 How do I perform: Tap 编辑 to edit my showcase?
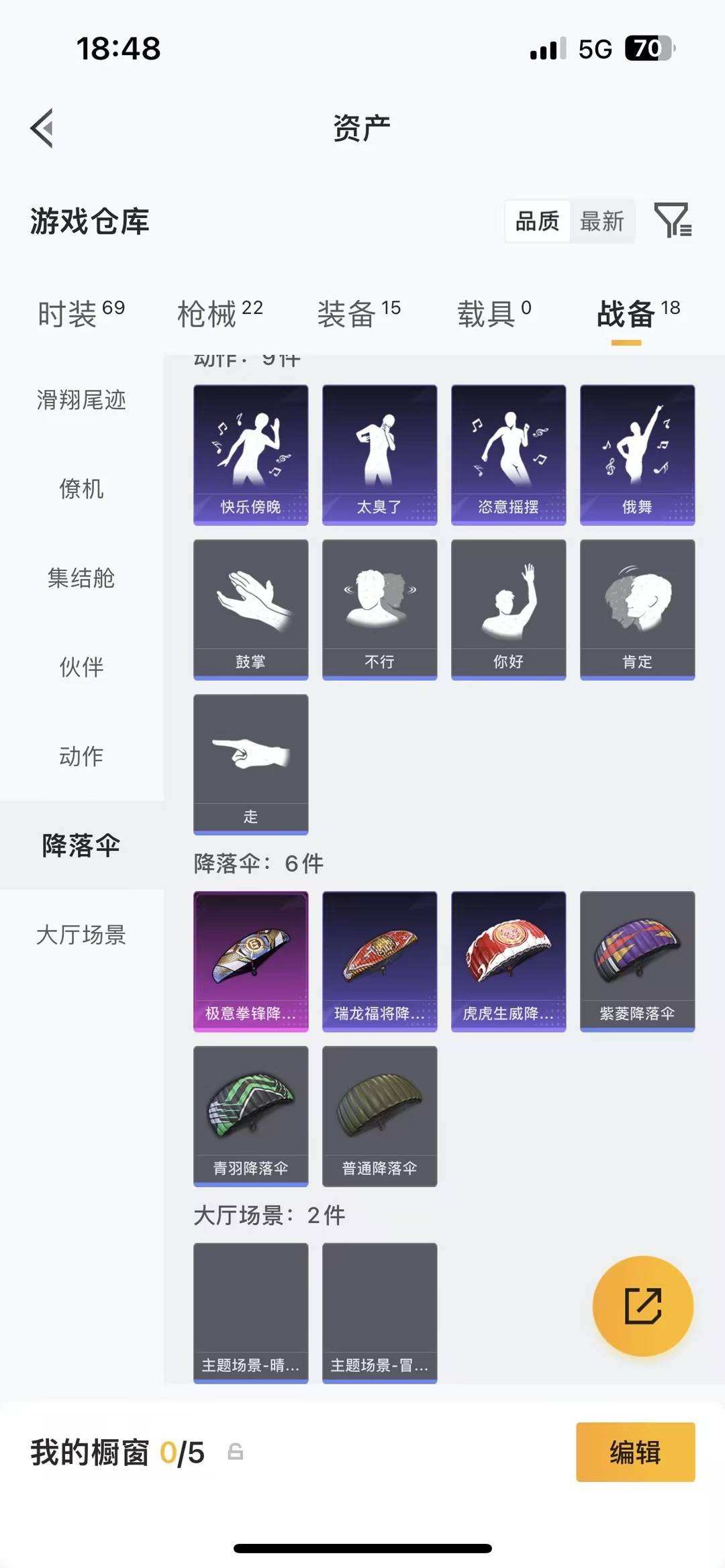coord(635,1452)
